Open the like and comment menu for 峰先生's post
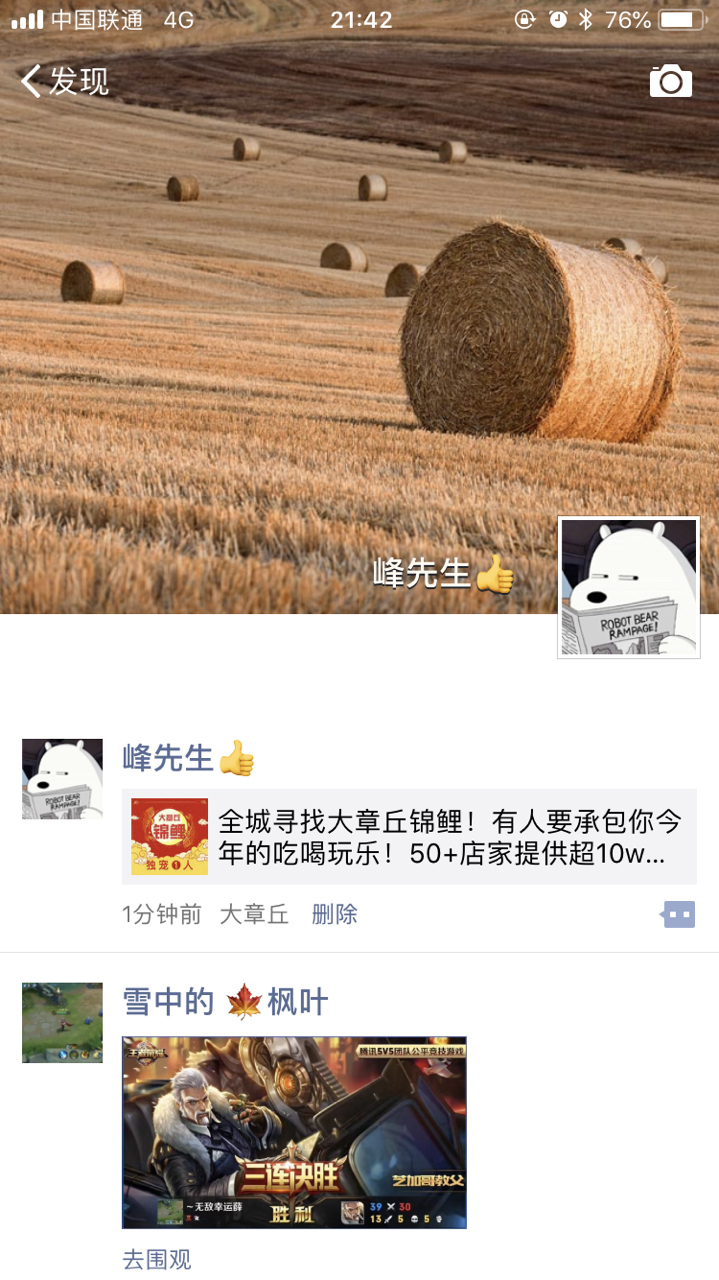Viewport: 719px width, 1280px height. coord(677,914)
